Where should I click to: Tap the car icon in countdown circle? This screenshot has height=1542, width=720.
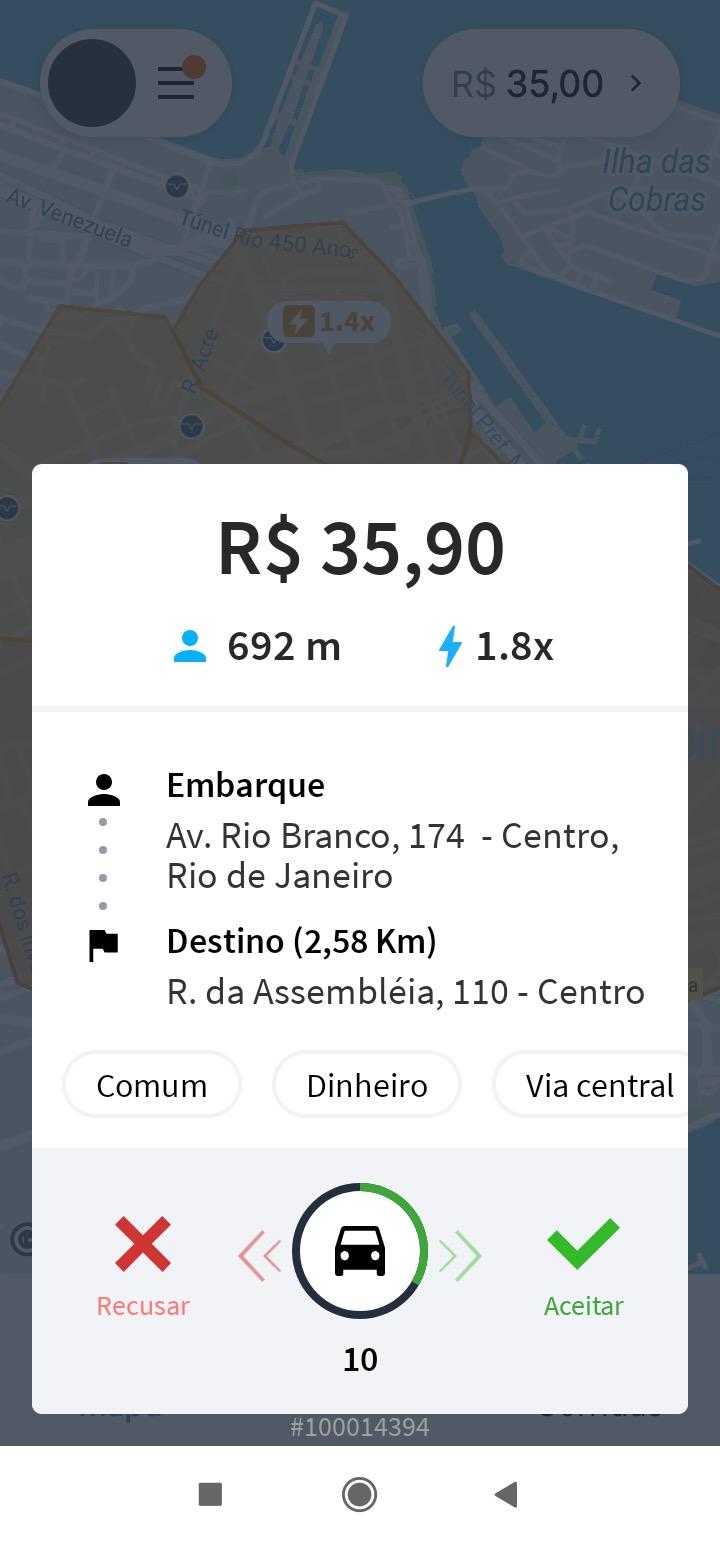(x=360, y=1252)
